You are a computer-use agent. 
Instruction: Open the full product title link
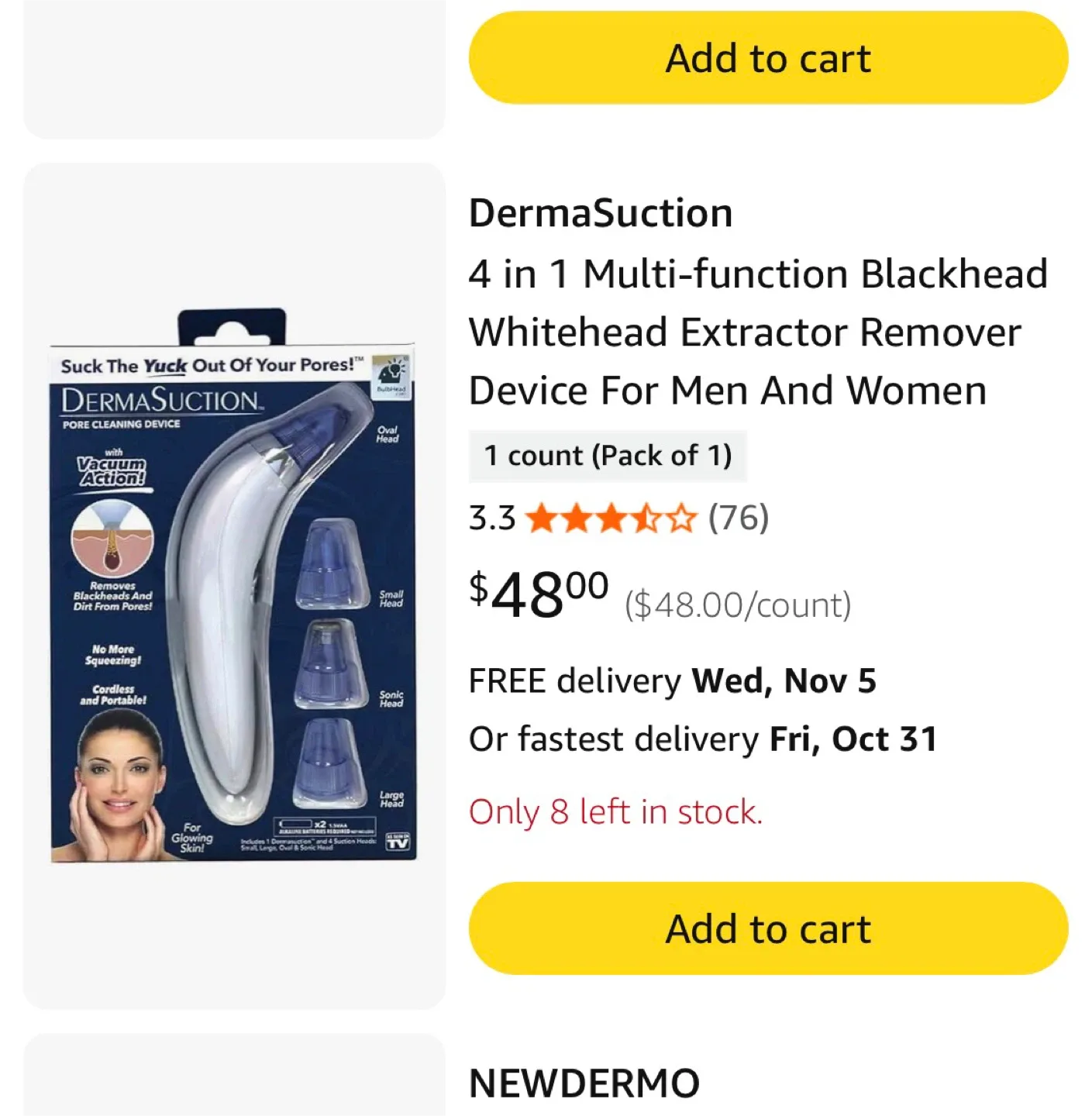point(758,332)
